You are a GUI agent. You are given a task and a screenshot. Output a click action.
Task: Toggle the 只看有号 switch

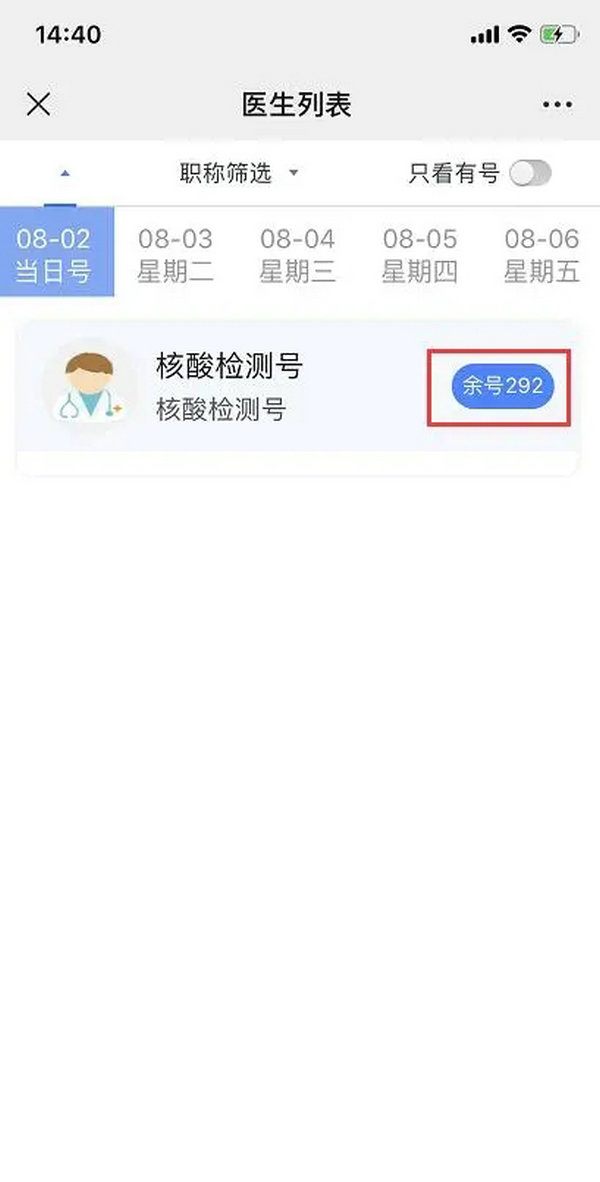(x=530, y=173)
